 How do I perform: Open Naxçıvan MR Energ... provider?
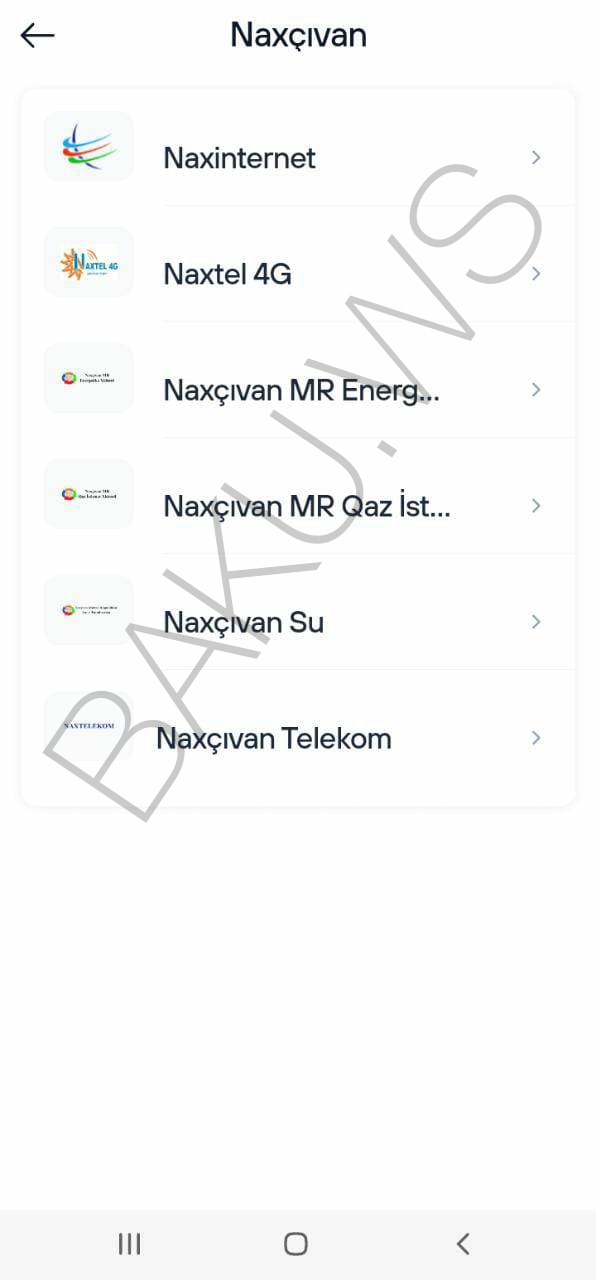[298, 390]
